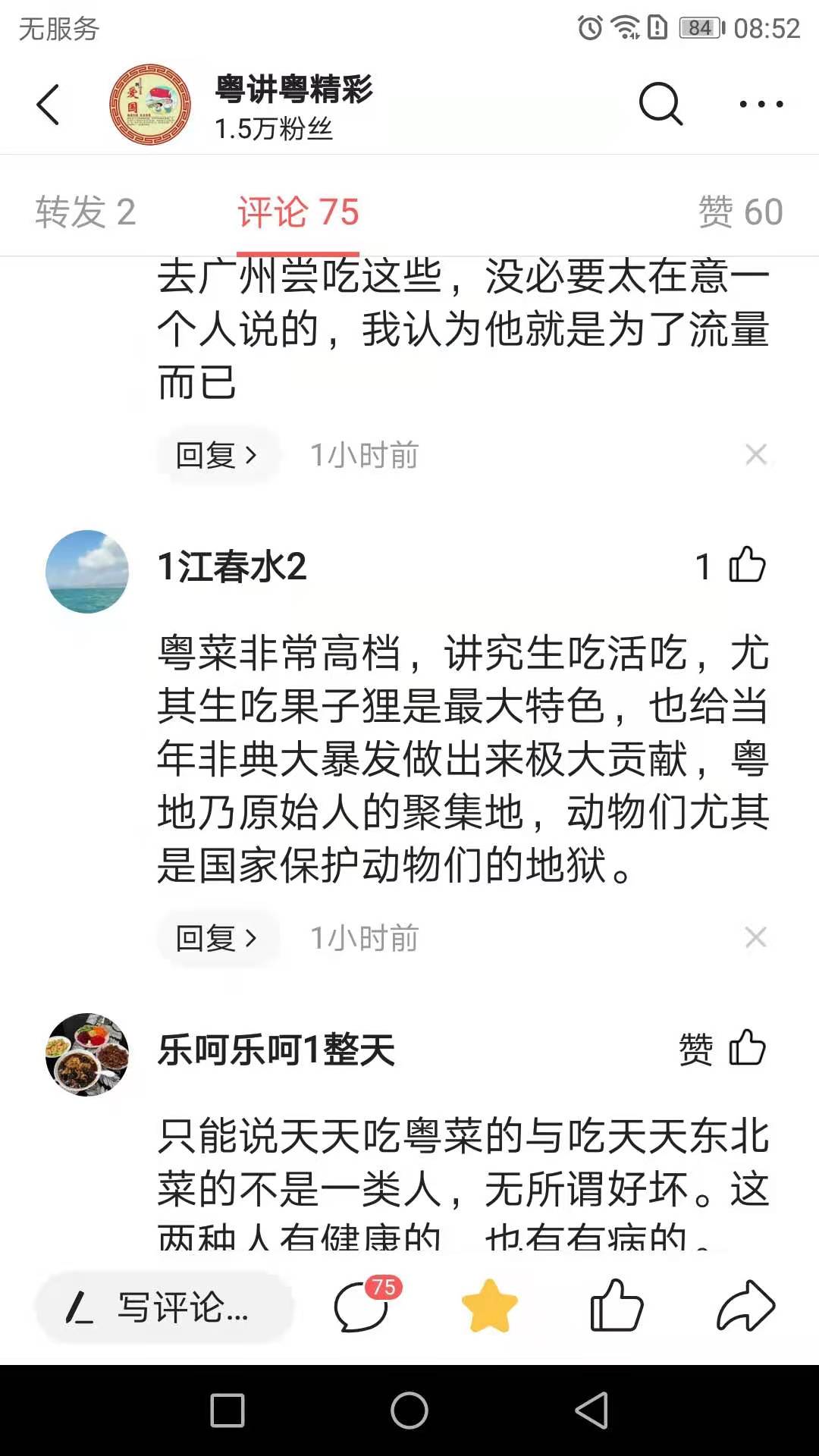Select the 评论 75 tab

pyautogui.click(x=298, y=212)
